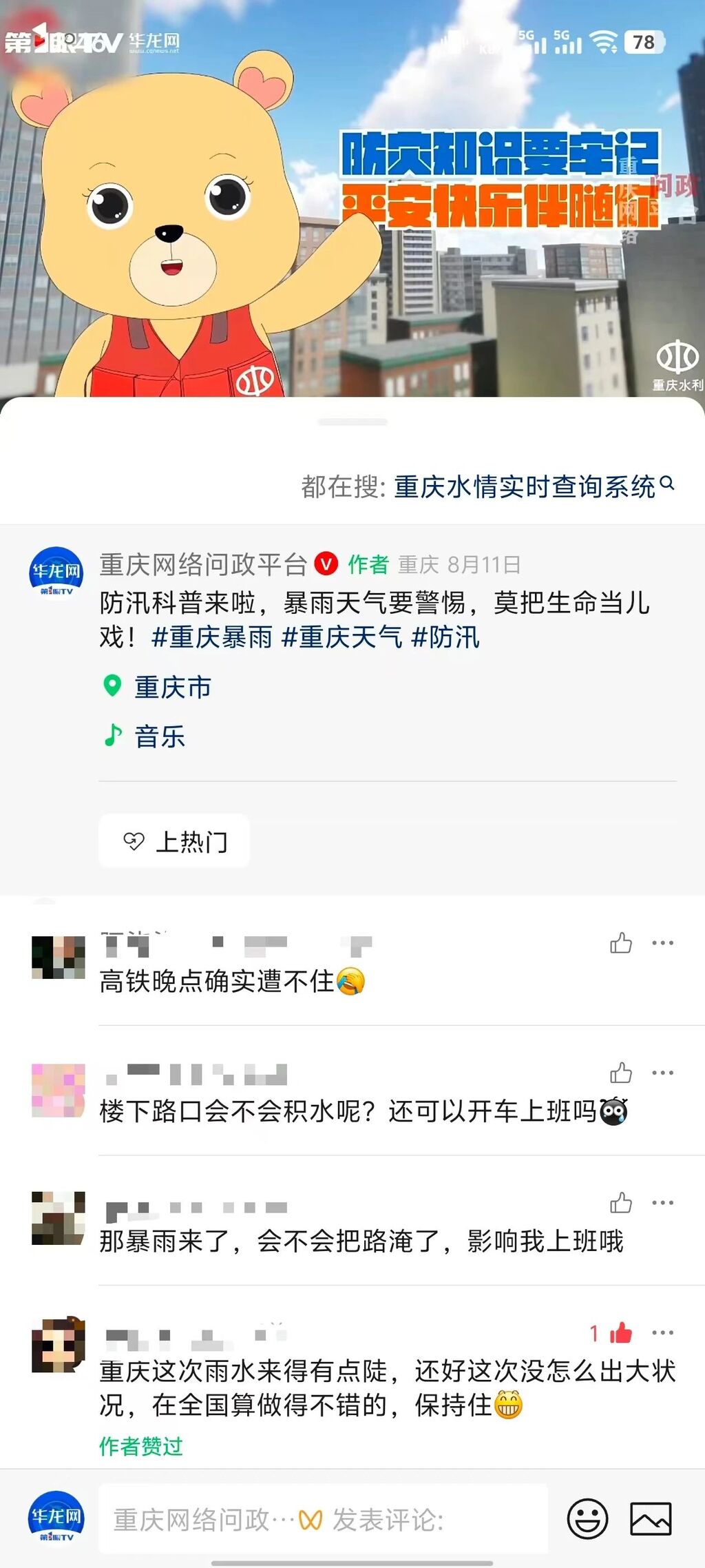The width and height of the screenshot is (705, 1568).
Task: Open the emoji picker in comment bar
Action: point(587,1519)
